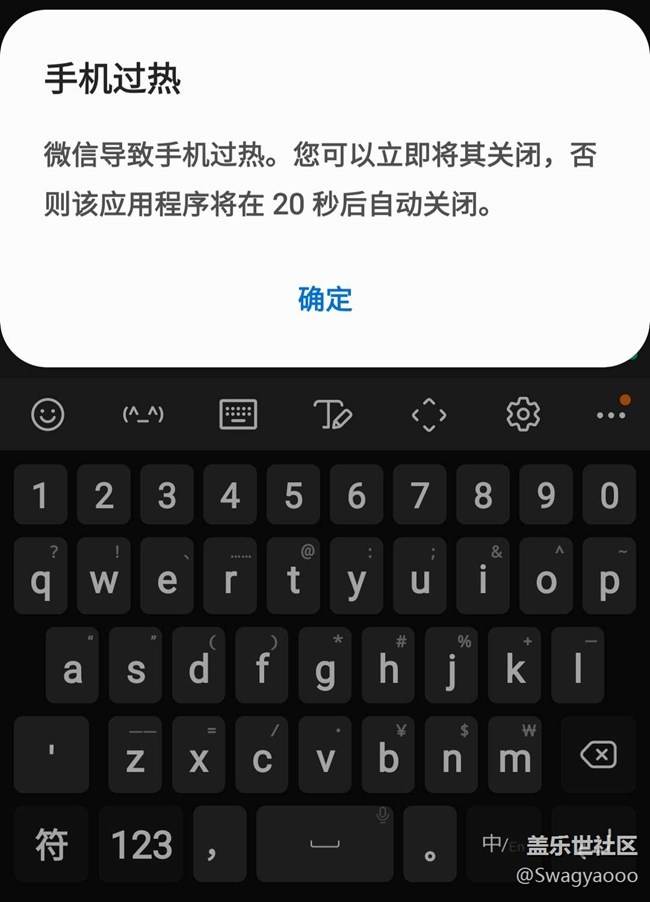The width and height of the screenshot is (650, 902).
Task: Open the 符 symbols panel
Action: click(x=51, y=845)
